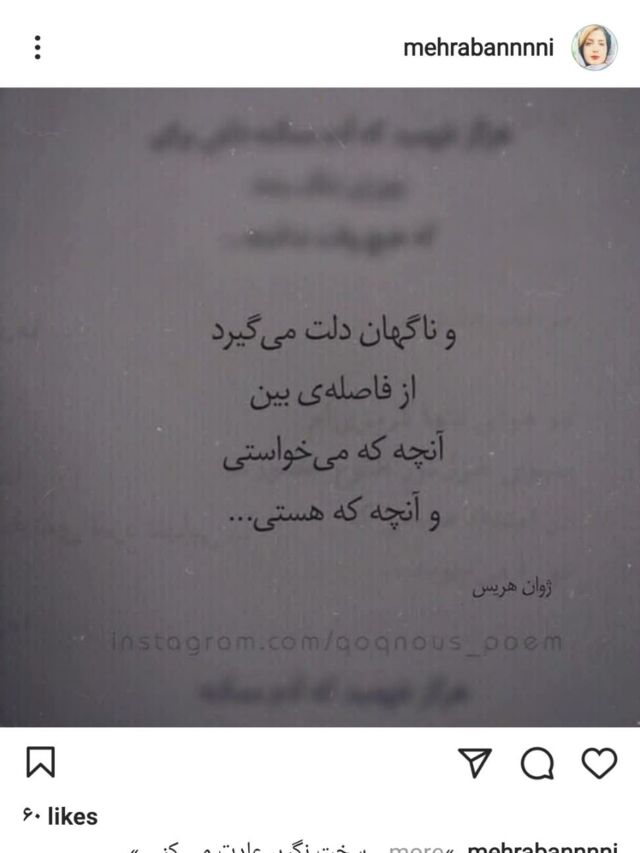Open mehrabannnni's profile picture

pyautogui.click(x=594, y=48)
